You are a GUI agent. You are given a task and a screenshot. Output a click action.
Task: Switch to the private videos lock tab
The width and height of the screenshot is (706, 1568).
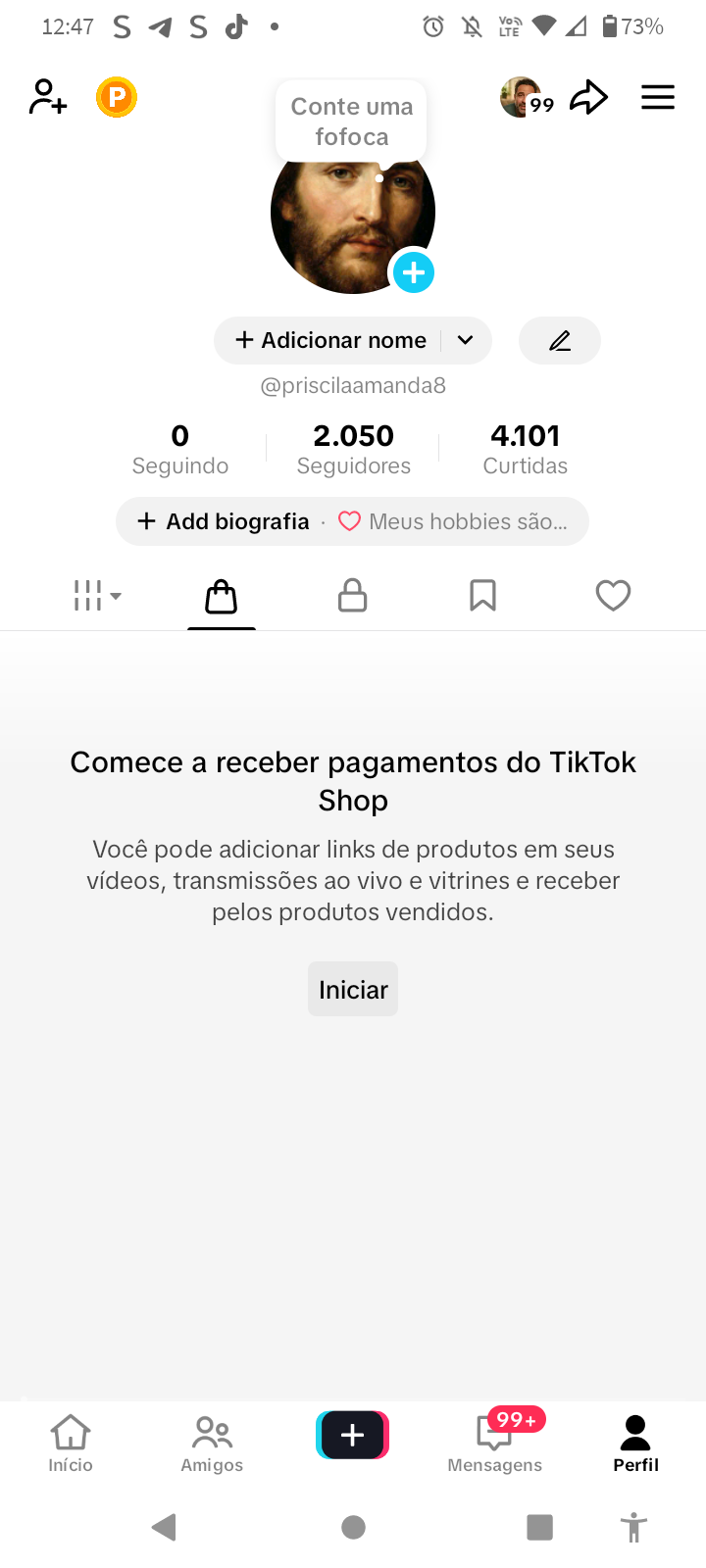[x=352, y=595]
